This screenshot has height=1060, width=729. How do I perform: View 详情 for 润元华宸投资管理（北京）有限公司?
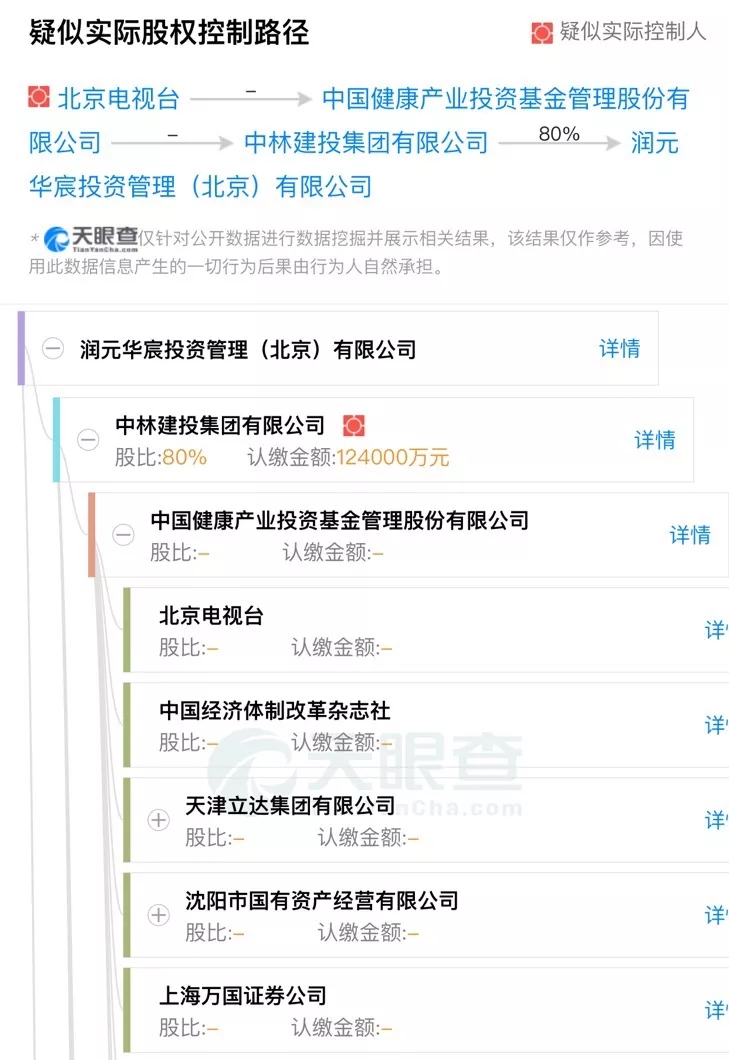pyautogui.click(x=619, y=349)
